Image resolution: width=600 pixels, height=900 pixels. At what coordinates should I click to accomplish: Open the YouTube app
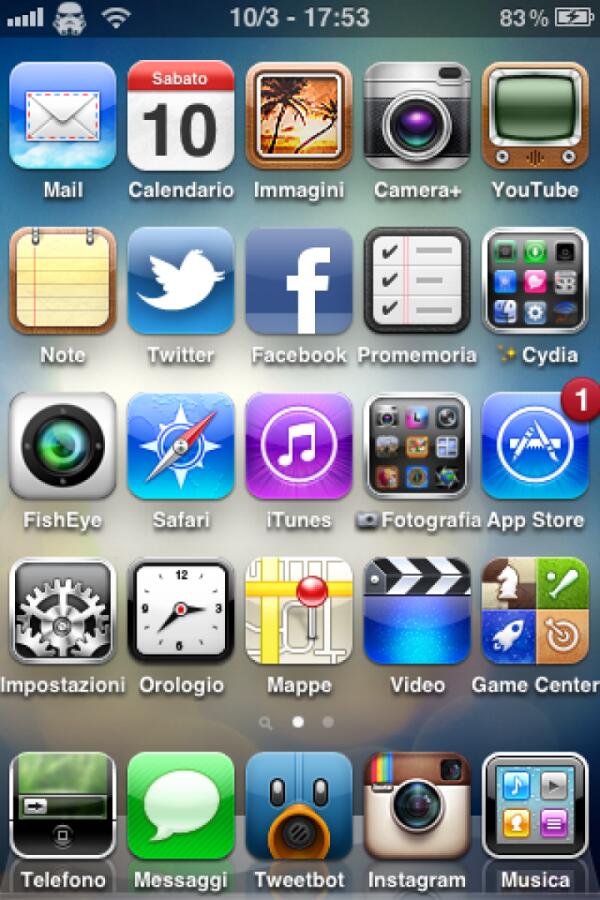coord(535,116)
